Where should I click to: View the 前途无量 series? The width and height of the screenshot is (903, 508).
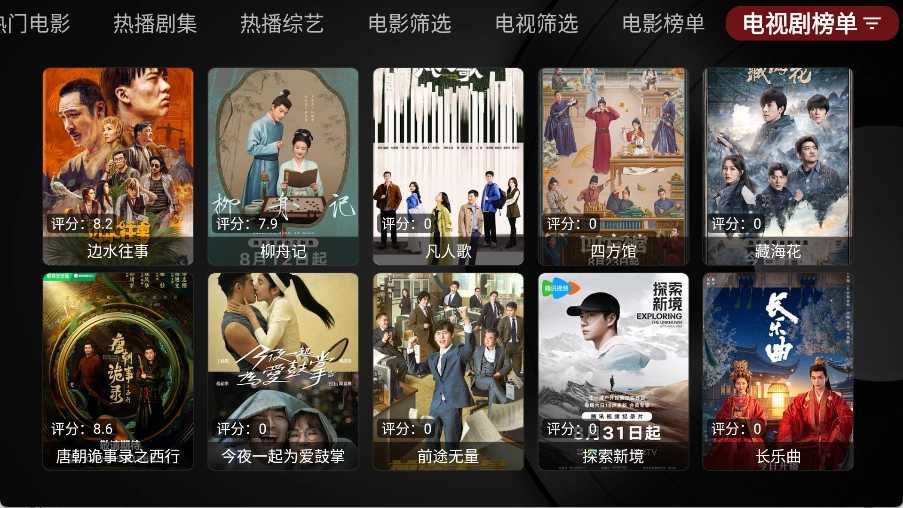coord(448,371)
